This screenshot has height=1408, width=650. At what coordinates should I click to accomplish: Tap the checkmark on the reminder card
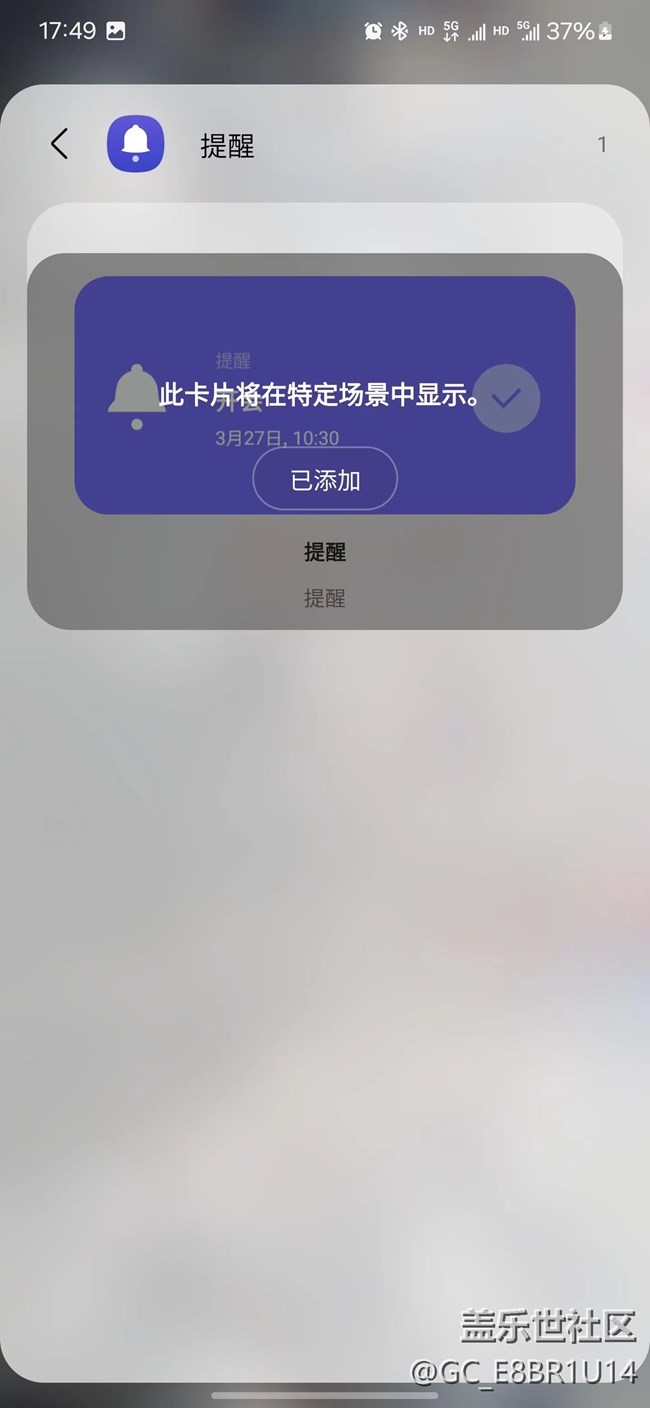[x=506, y=398]
